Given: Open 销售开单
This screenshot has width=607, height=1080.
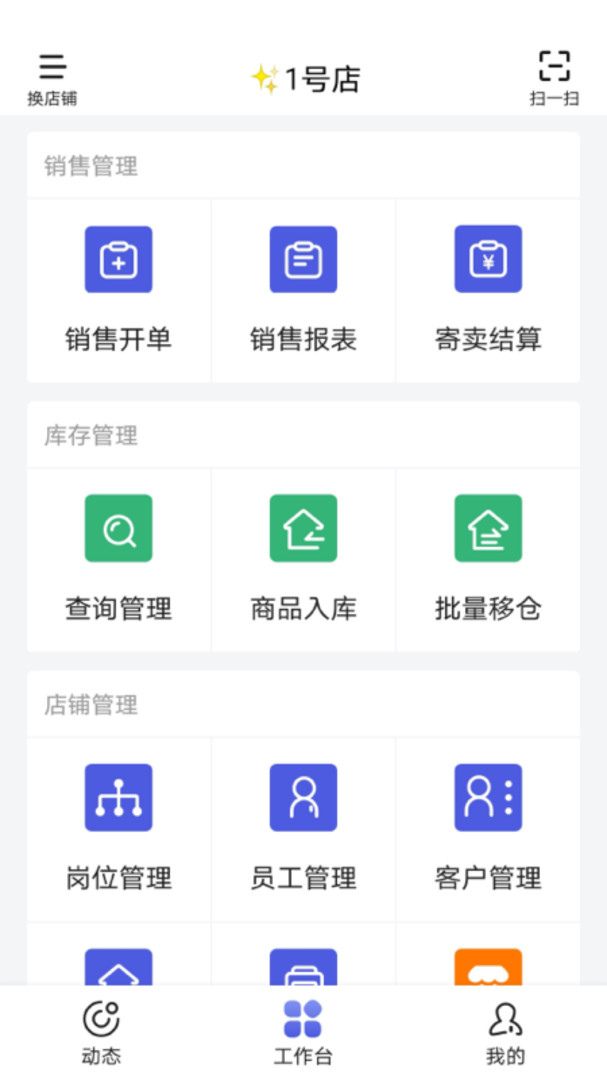Looking at the screenshot, I should tap(119, 290).
